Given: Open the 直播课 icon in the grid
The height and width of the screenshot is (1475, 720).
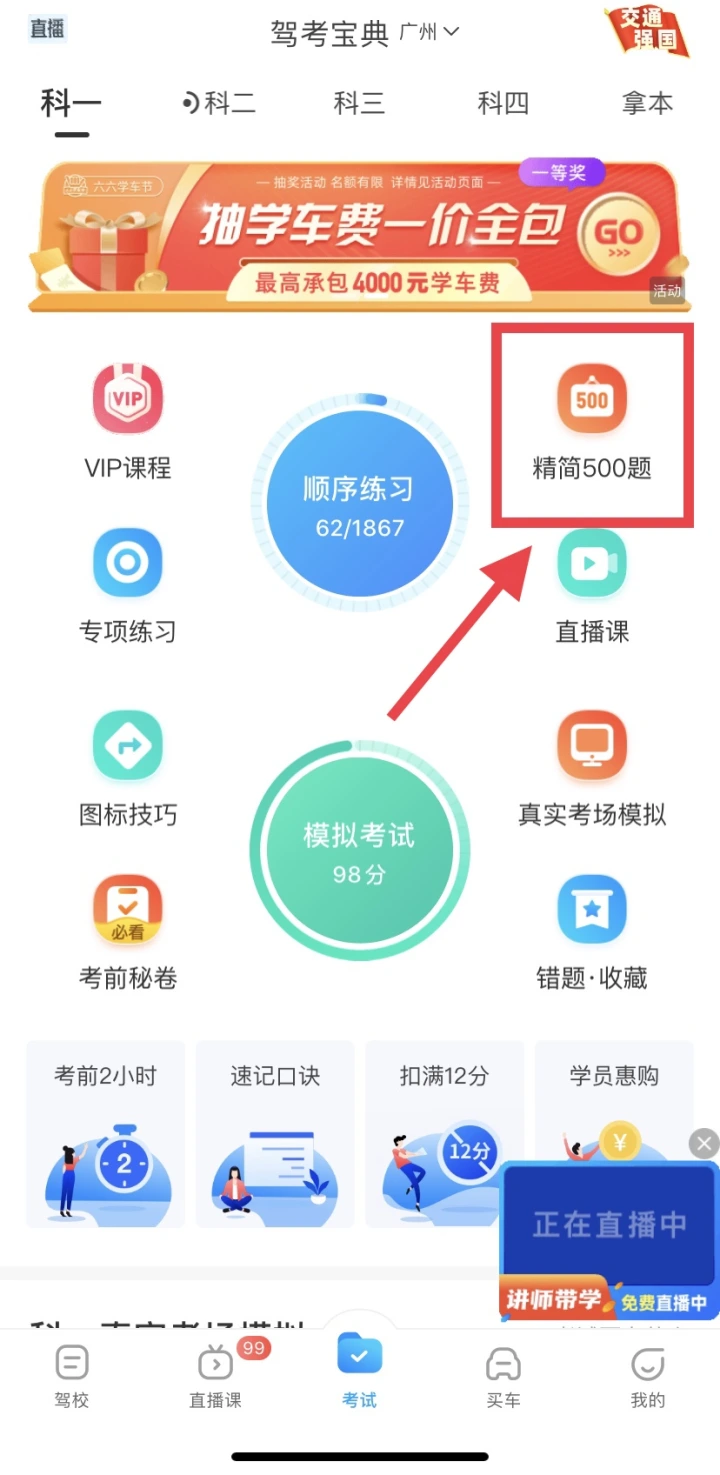Looking at the screenshot, I should click(x=592, y=587).
